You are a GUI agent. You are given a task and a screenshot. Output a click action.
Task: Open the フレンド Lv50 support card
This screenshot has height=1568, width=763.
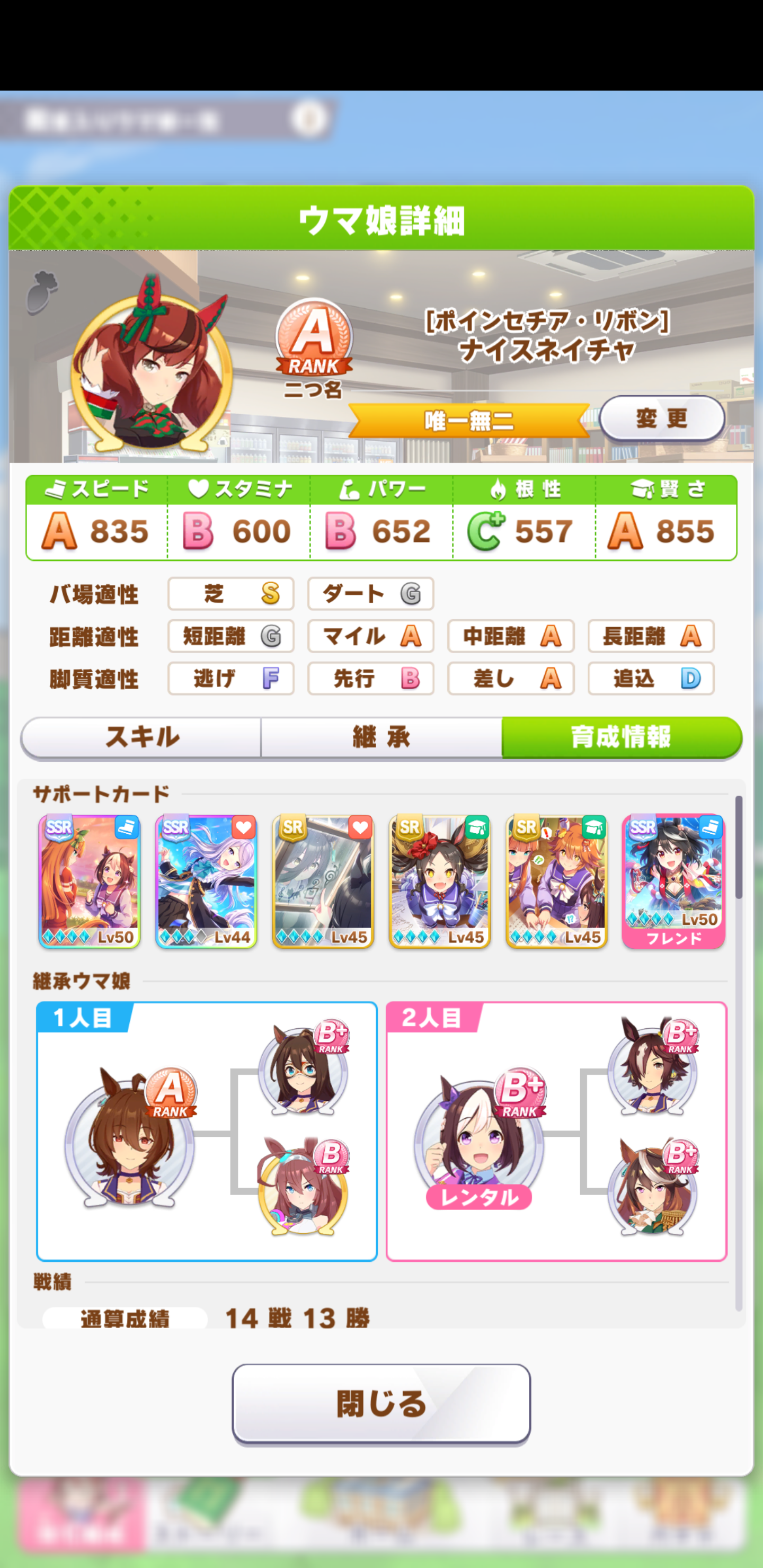[x=673, y=881]
